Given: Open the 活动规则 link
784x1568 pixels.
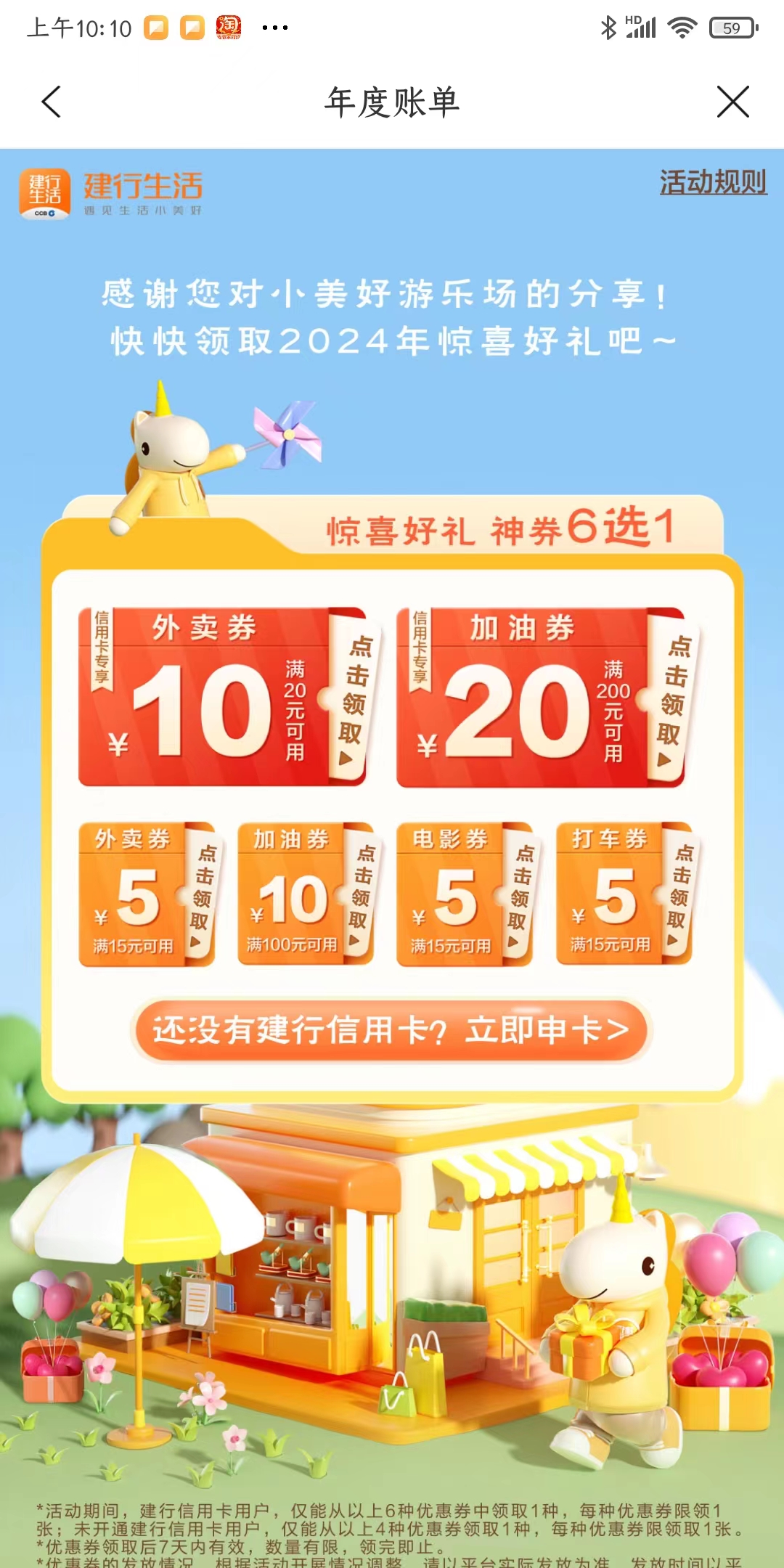Looking at the screenshot, I should [x=713, y=182].
